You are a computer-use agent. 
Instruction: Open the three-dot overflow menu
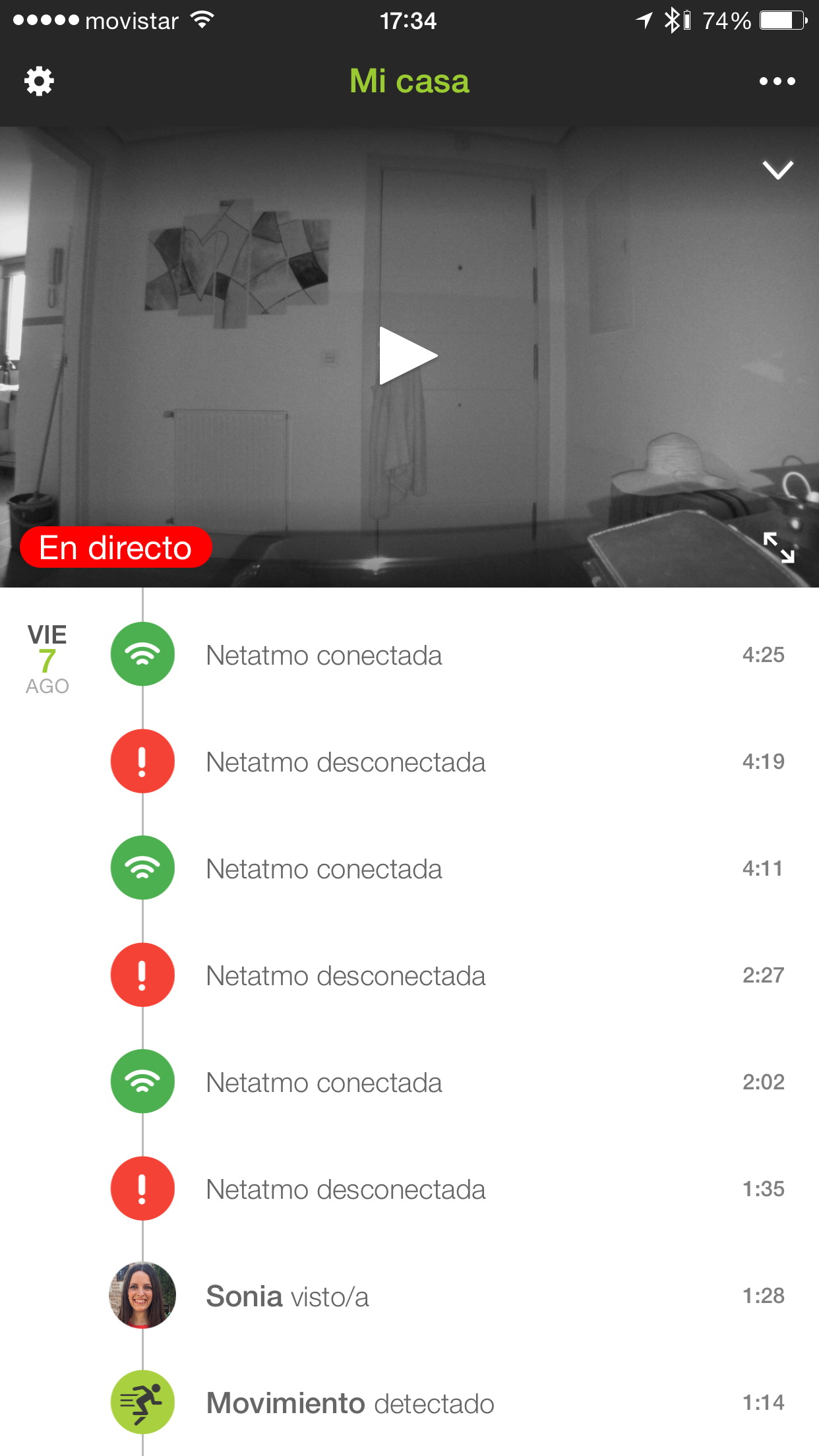pyautogui.click(x=777, y=82)
